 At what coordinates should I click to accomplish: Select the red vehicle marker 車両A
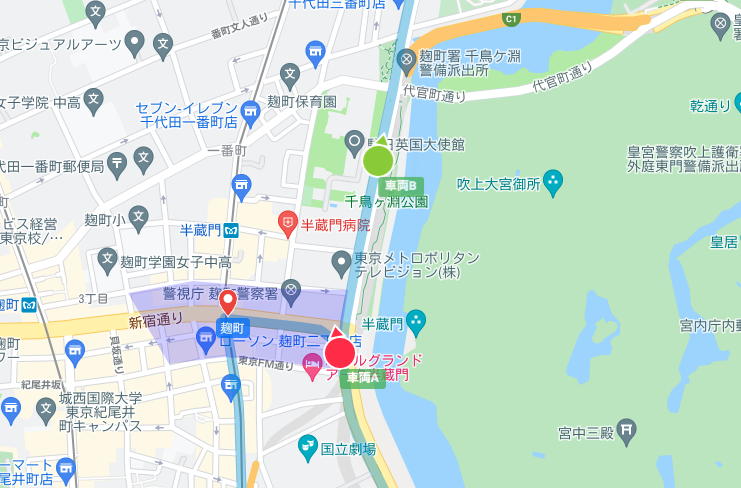340,353
